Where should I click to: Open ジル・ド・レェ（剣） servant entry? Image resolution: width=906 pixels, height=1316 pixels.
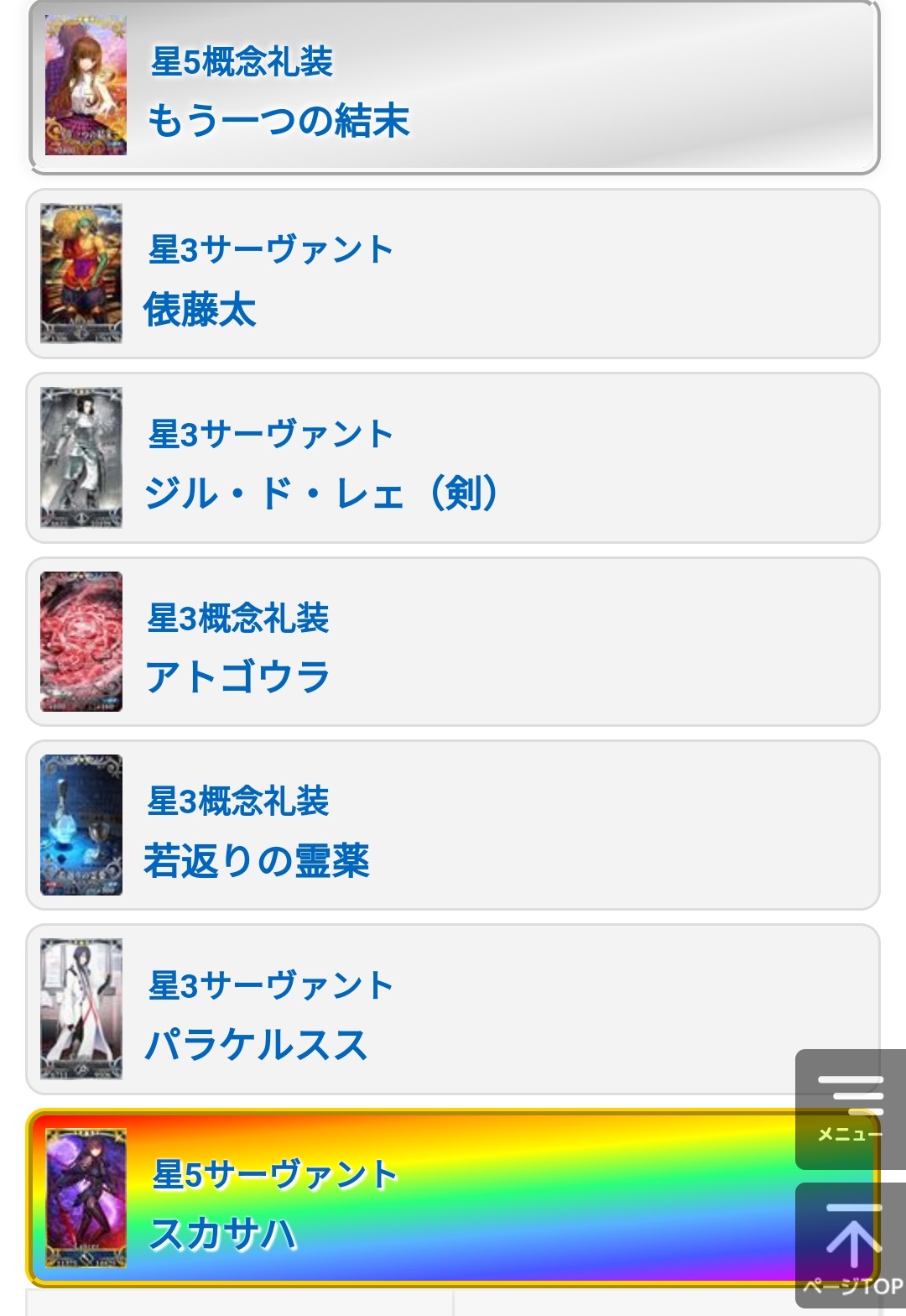click(453, 458)
